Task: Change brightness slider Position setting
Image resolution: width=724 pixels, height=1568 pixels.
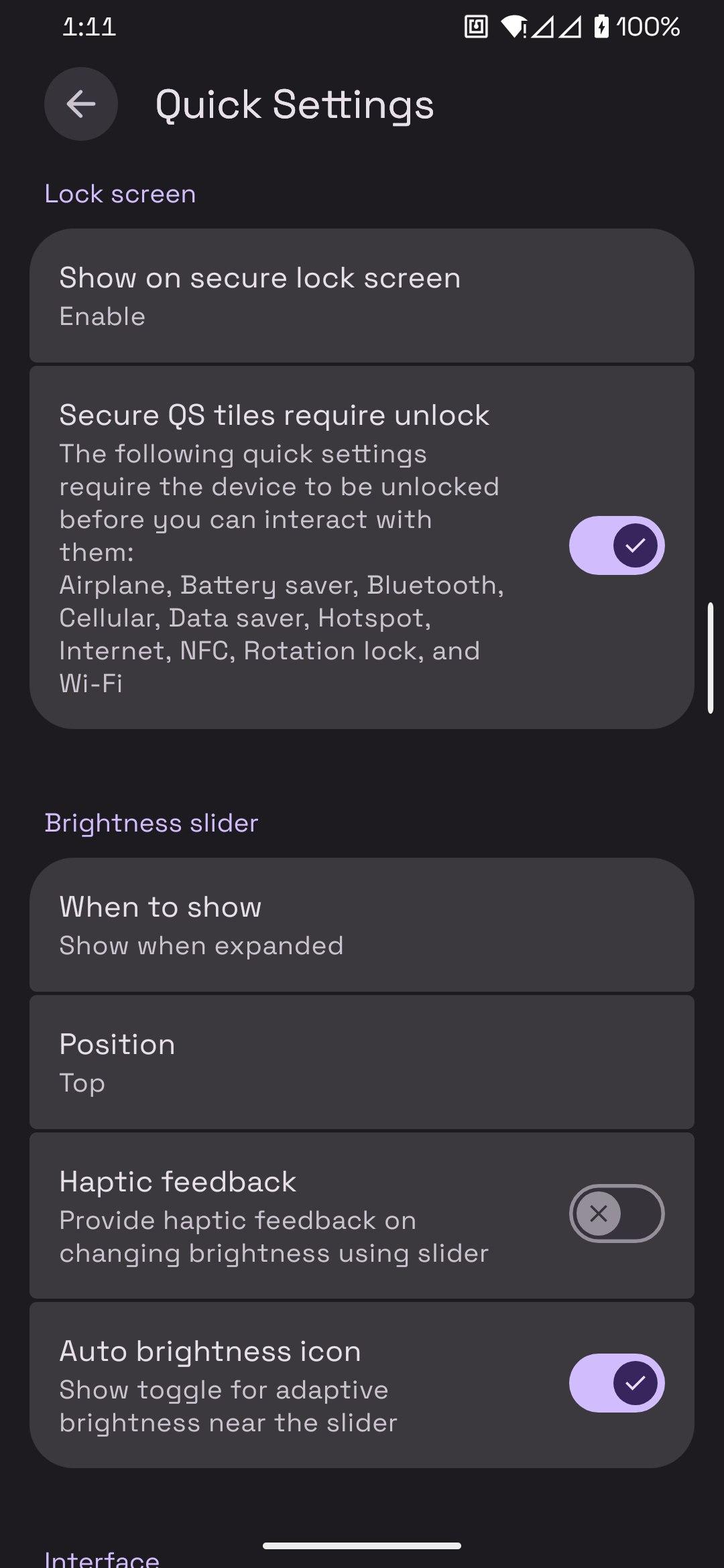Action: pyautogui.click(x=361, y=1062)
